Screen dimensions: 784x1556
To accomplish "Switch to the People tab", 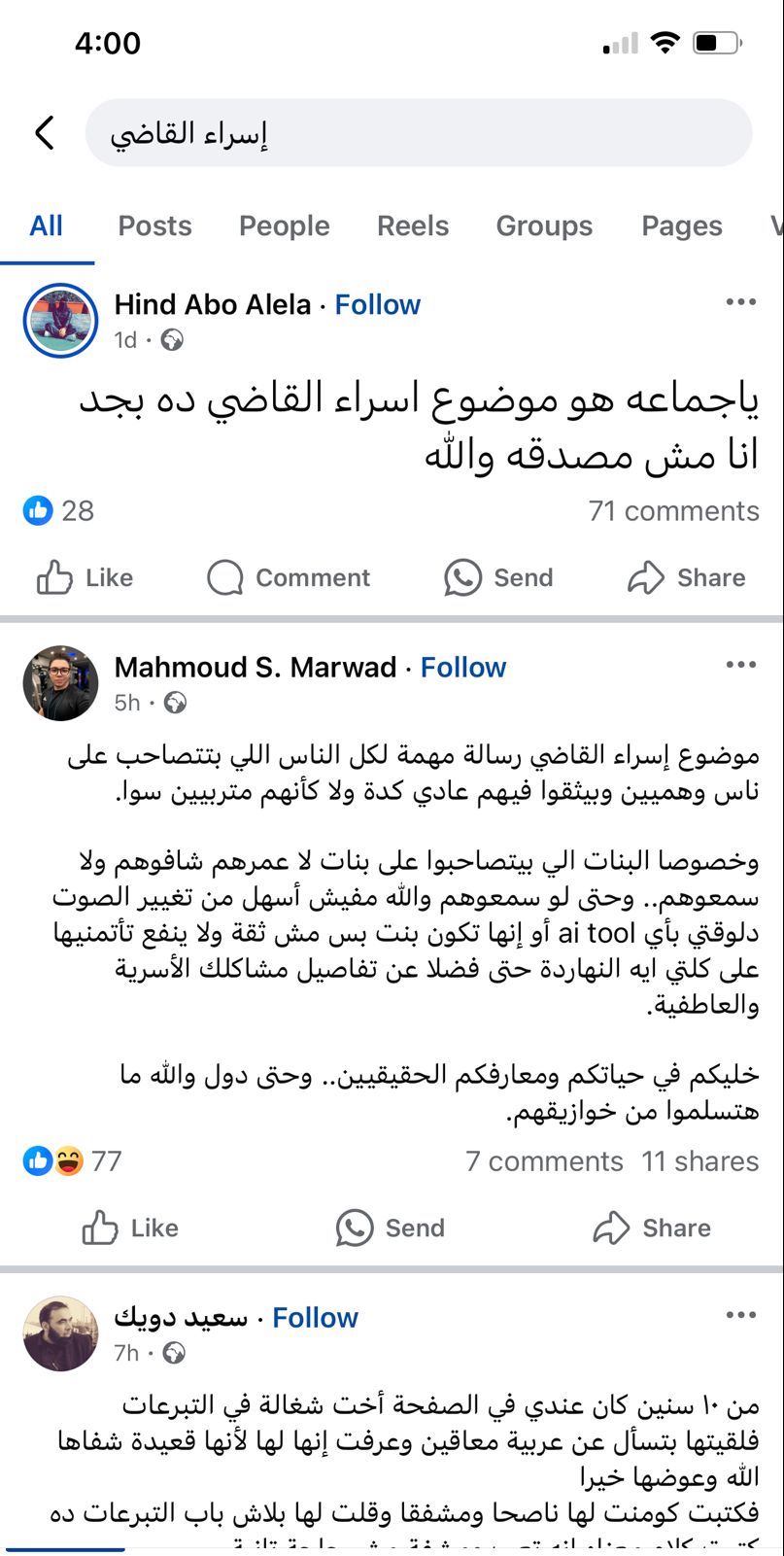I will point(284,225).
